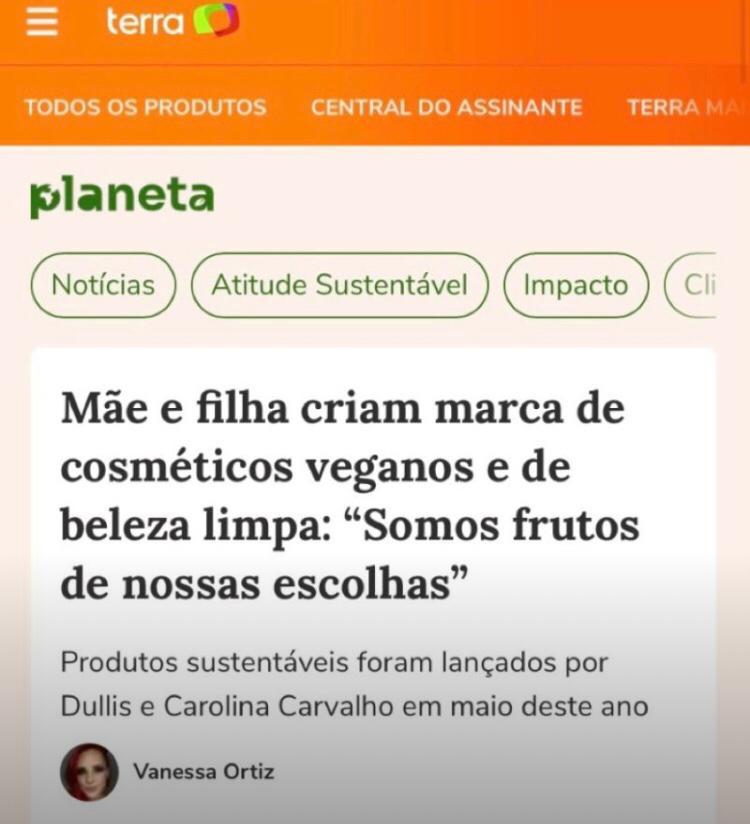Open Todos os Produtos

pyautogui.click(x=145, y=107)
